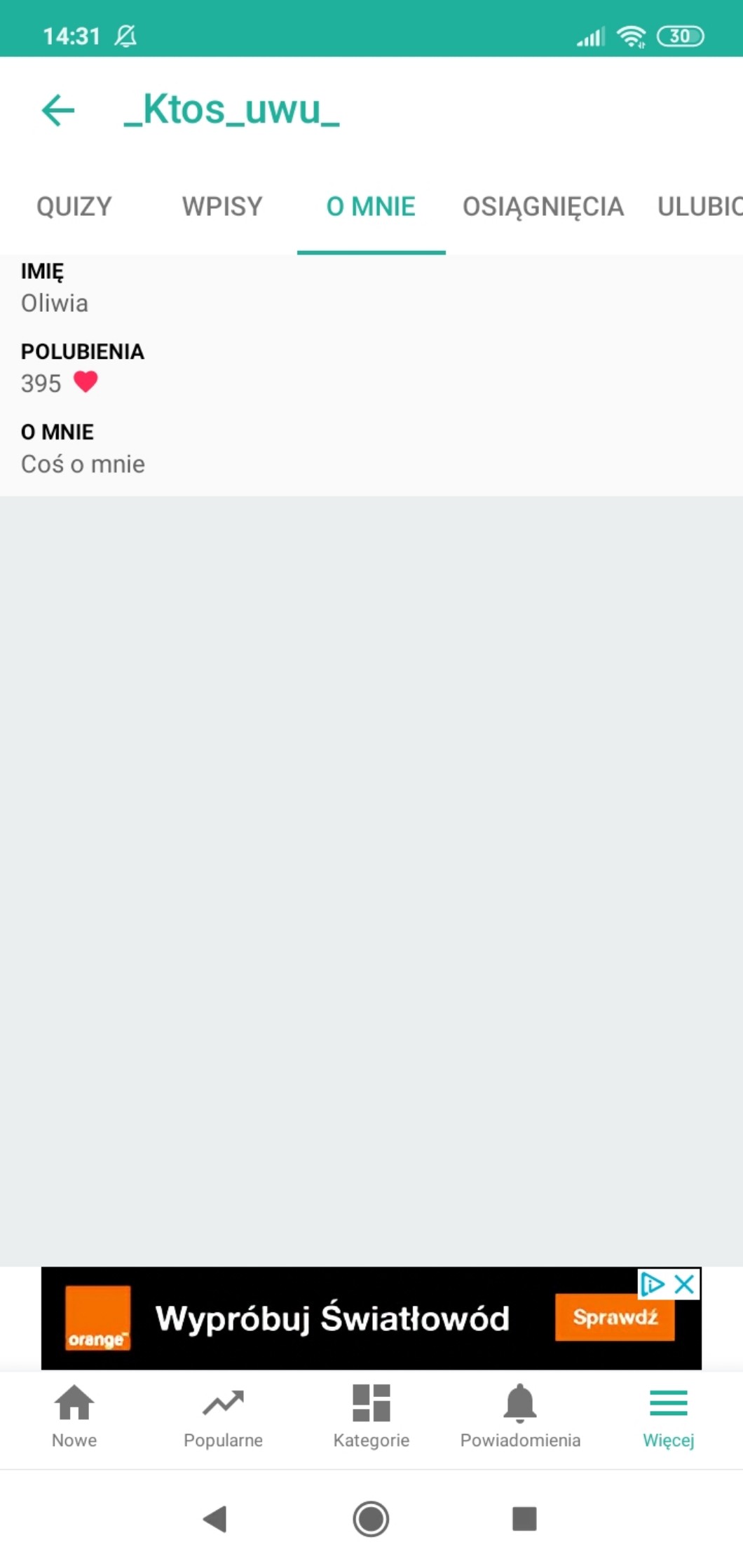Viewport: 743px width, 1568px height.
Task: Open the ULUBIONE tab
Action: (x=700, y=206)
